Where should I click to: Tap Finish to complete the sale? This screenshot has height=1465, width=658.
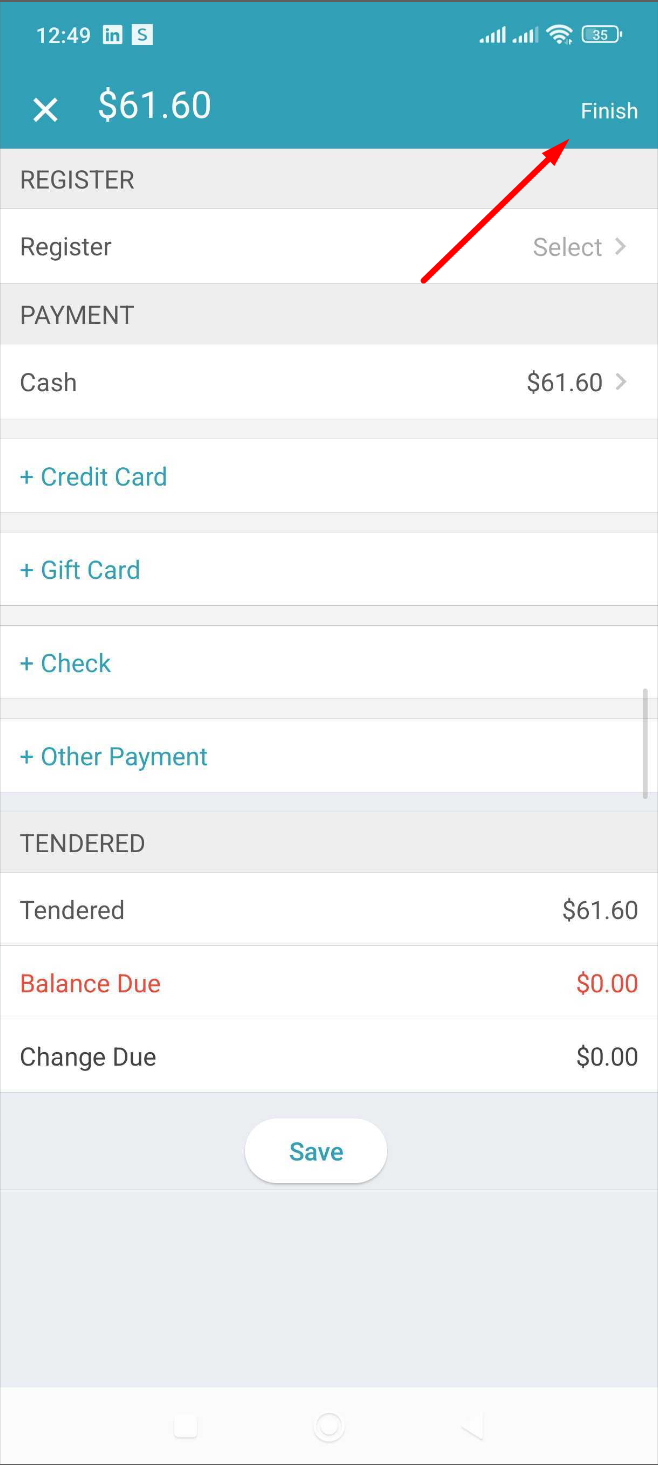click(x=609, y=111)
